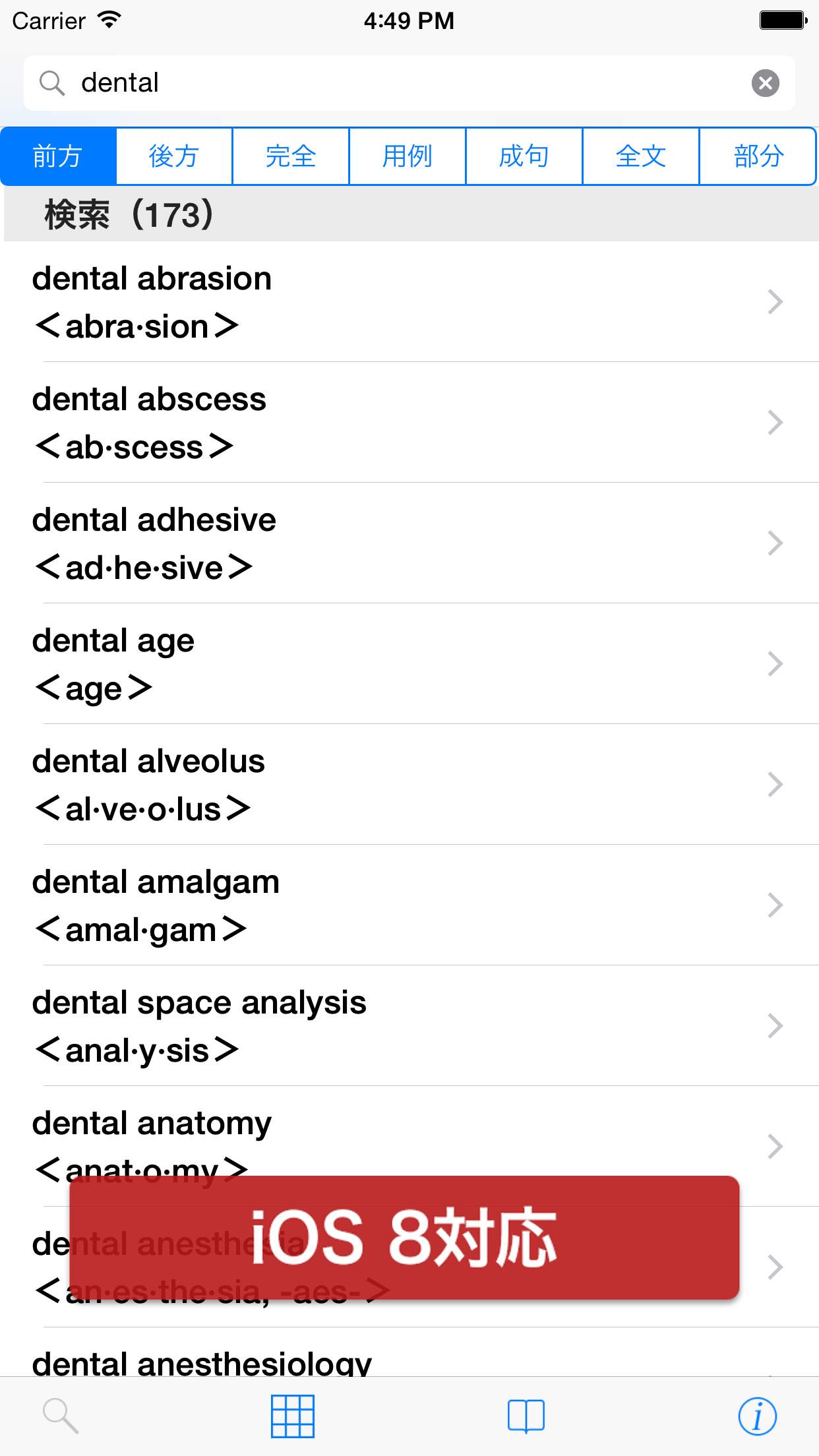
Task: View the "dental space analysis" entry
Action: (x=396, y=1026)
